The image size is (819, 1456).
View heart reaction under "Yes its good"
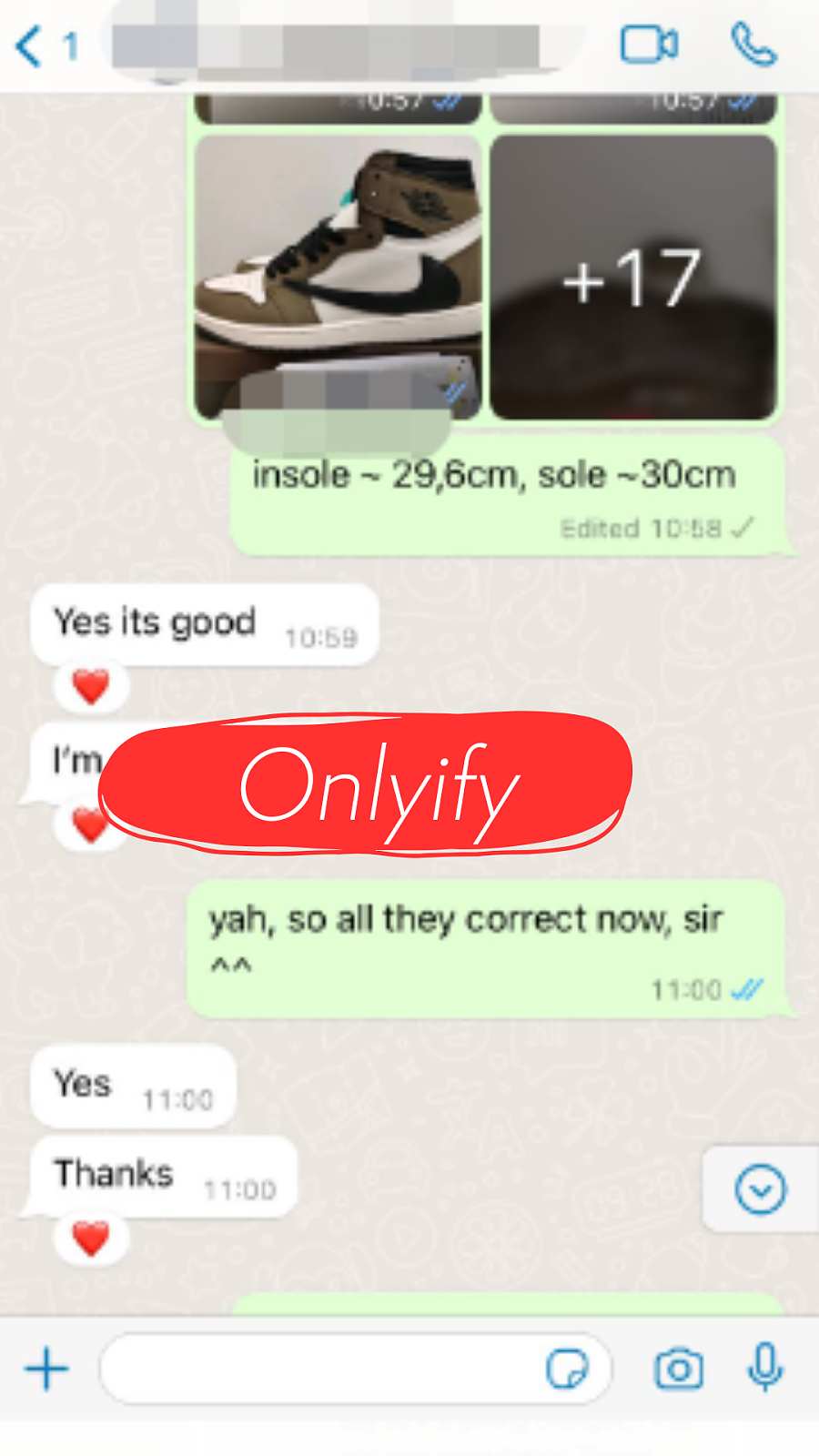click(x=90, y=686)
